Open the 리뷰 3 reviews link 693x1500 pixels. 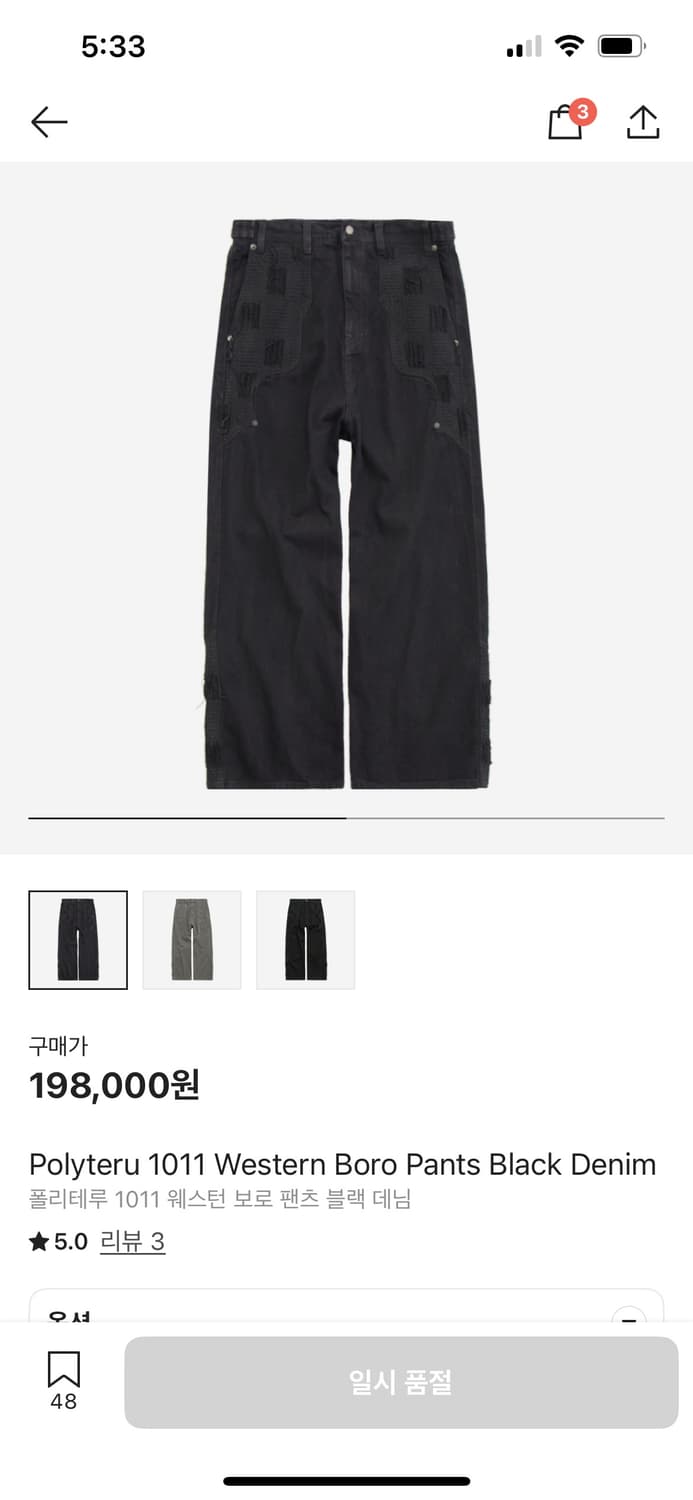[x=133, y=1242]
